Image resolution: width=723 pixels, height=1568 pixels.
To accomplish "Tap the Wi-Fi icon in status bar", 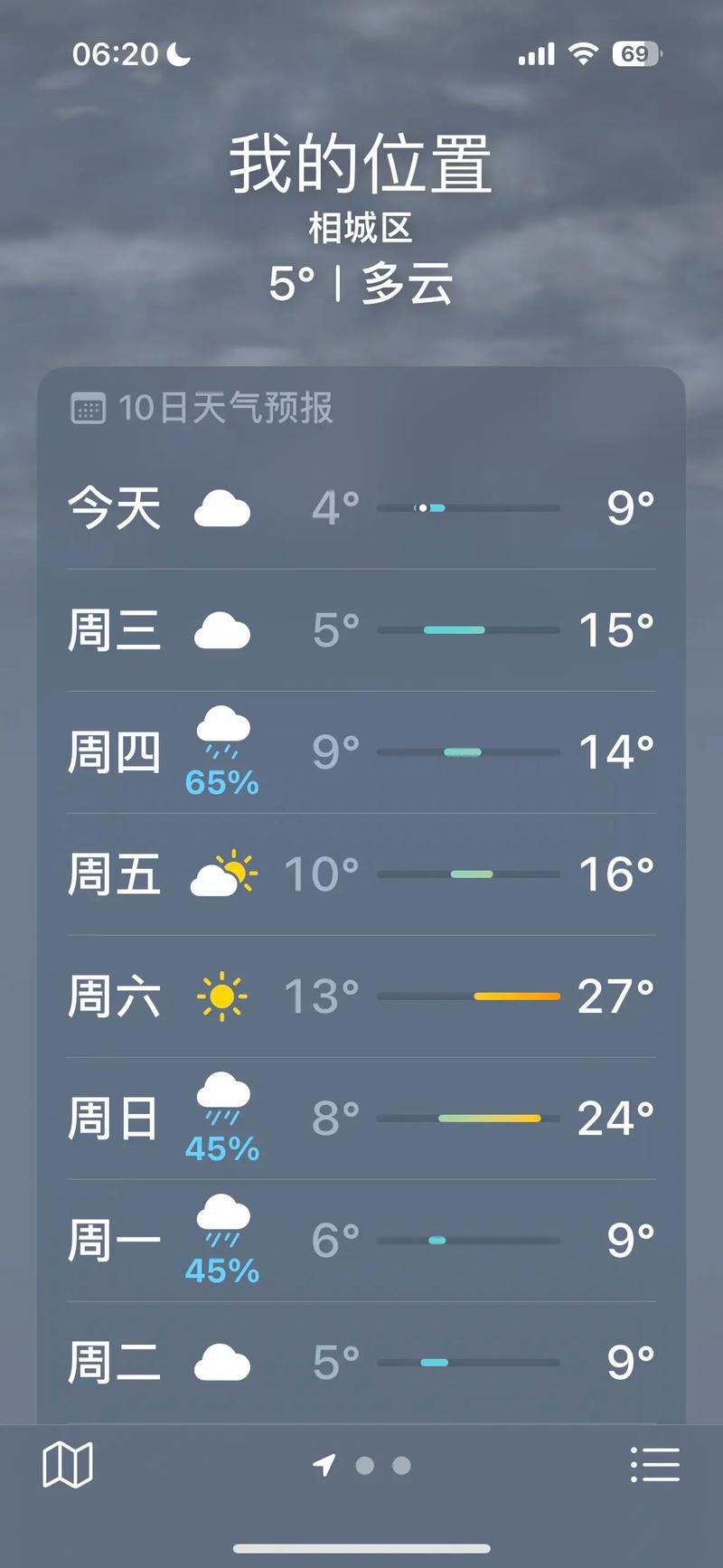I will tap(583, 53).
